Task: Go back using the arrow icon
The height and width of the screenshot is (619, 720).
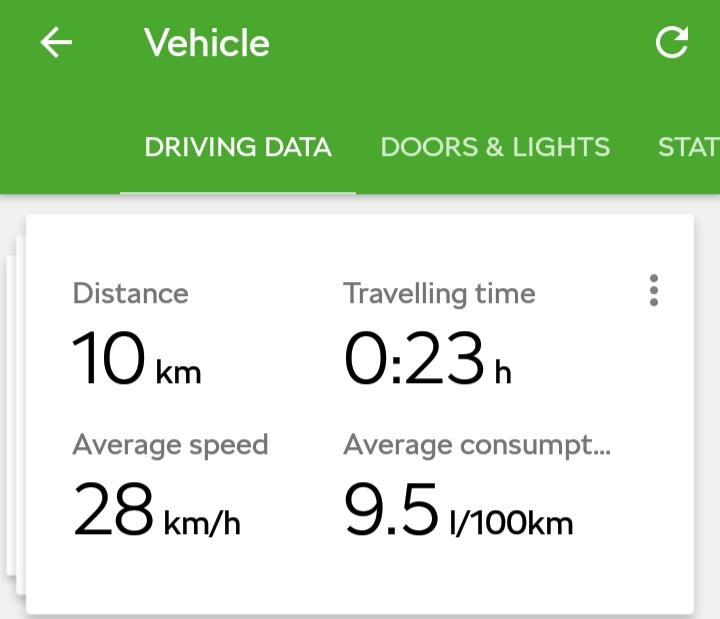Action: [x=56, y=43]
